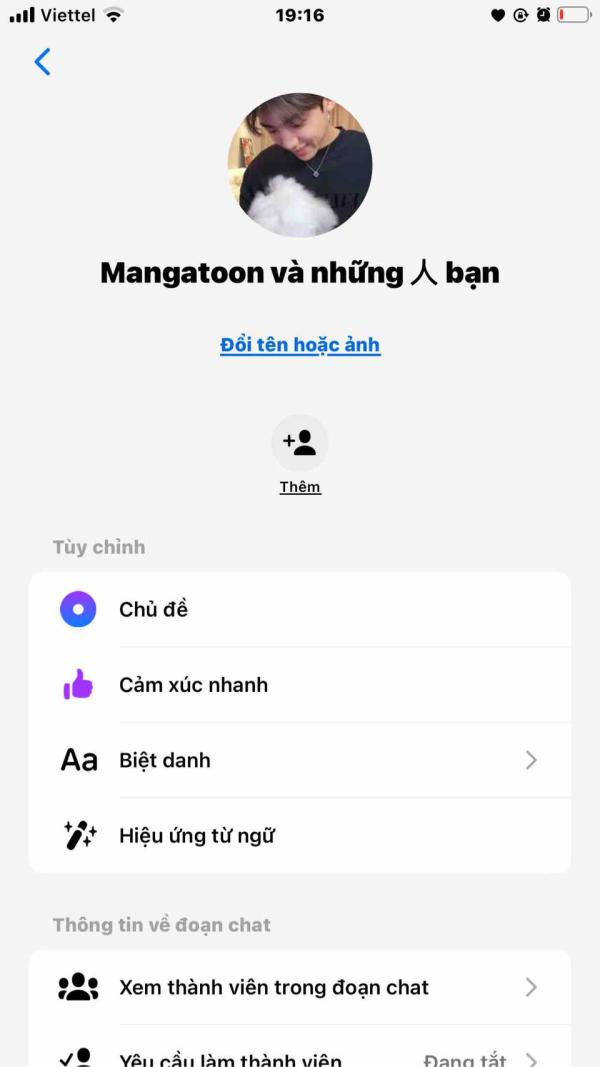Go back using the blue arrow

tap(42, 62)
